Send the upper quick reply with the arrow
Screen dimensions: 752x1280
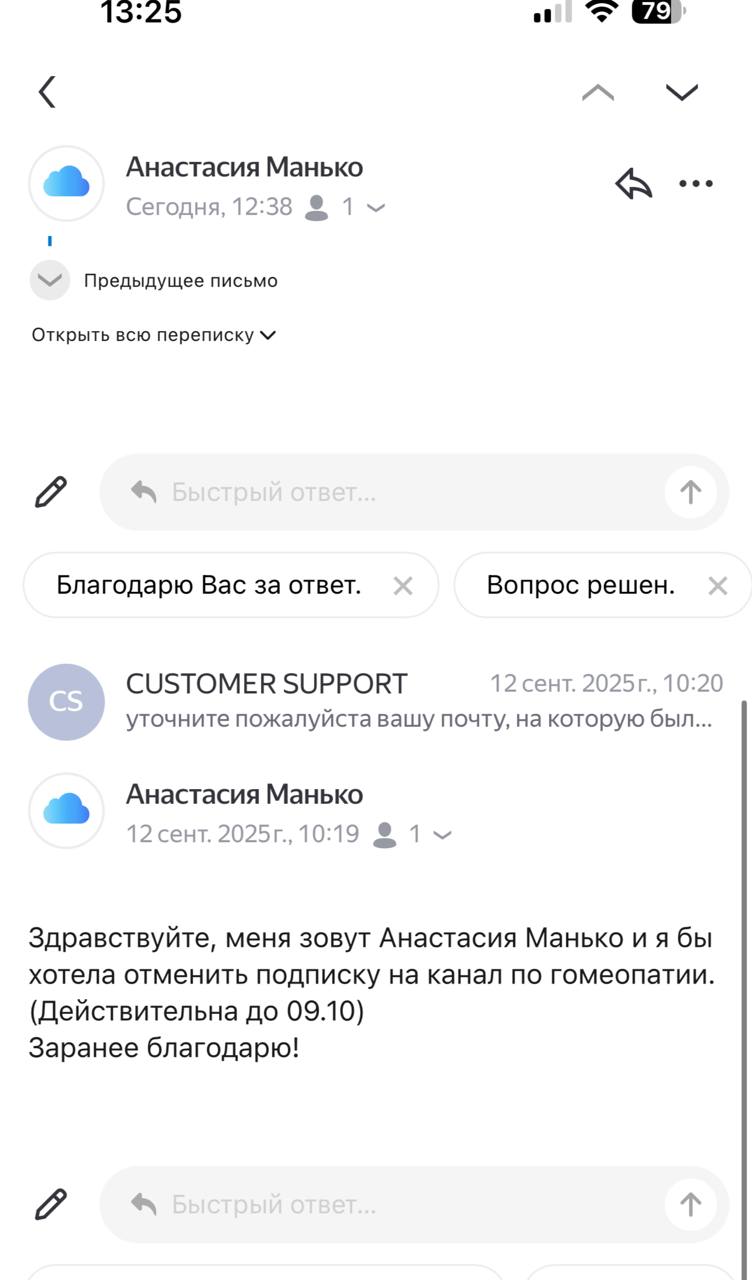690,492
